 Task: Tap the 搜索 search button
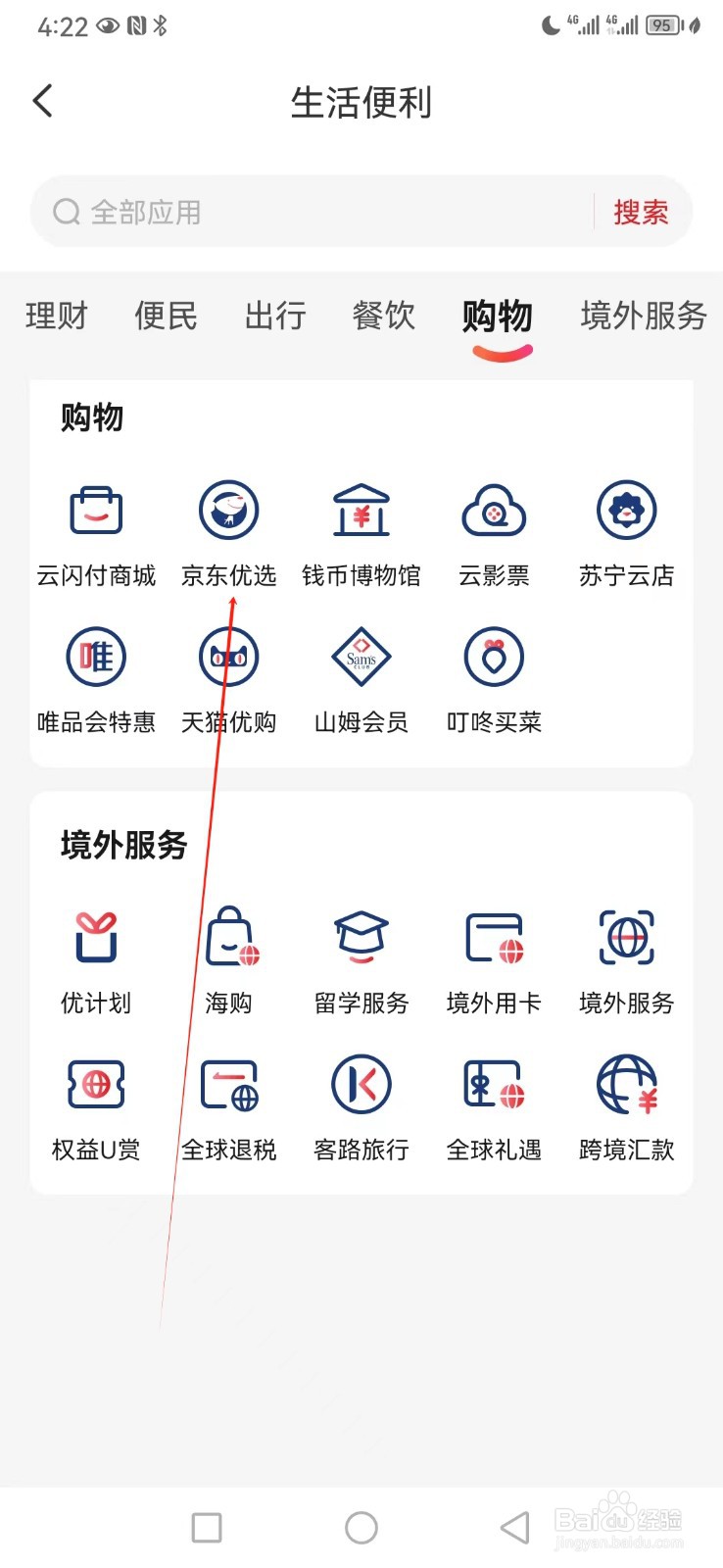pyautogui.click(x=642, y=212)
